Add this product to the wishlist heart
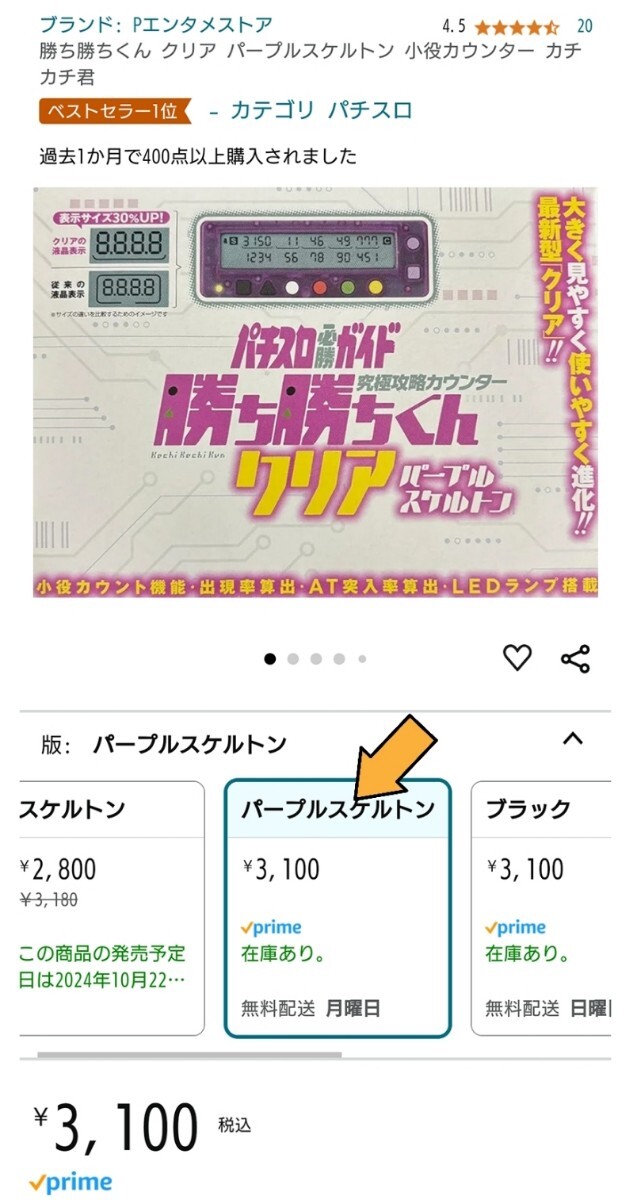 click(517, 658)
